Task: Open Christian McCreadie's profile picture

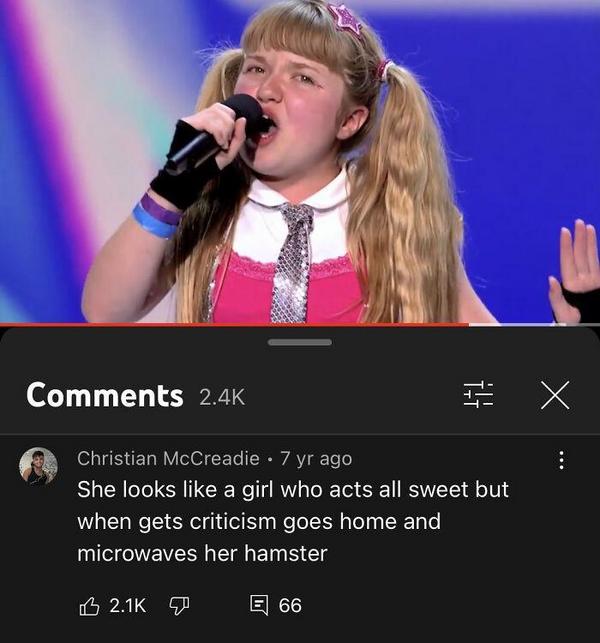Action: click(x=38, y=466)
